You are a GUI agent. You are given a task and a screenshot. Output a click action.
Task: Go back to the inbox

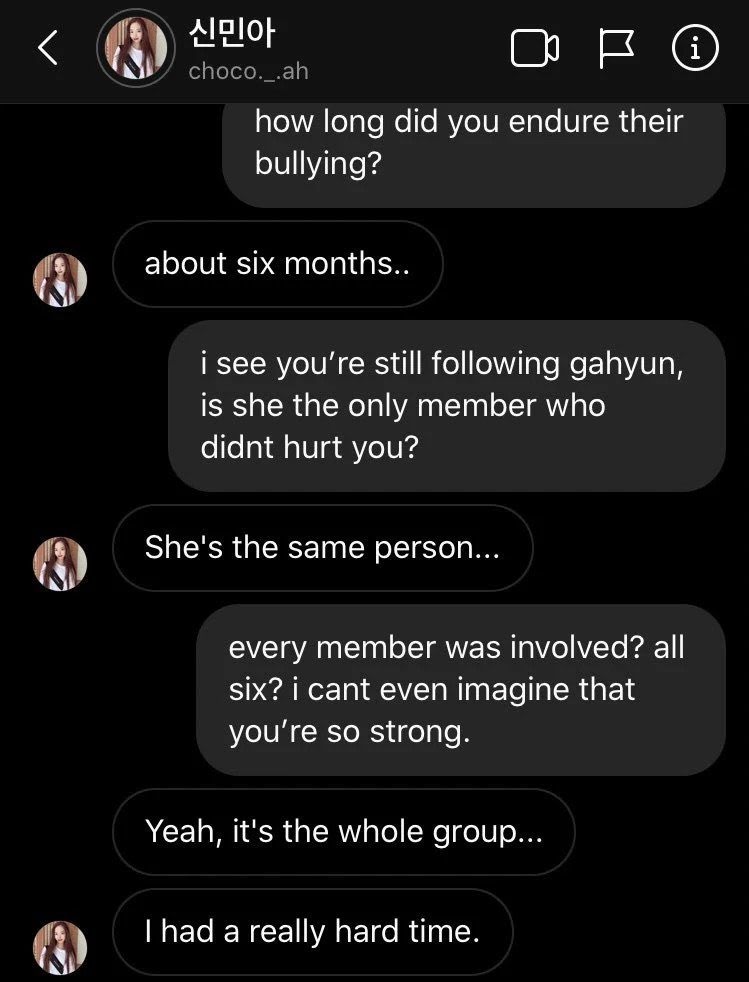[47, 48]
